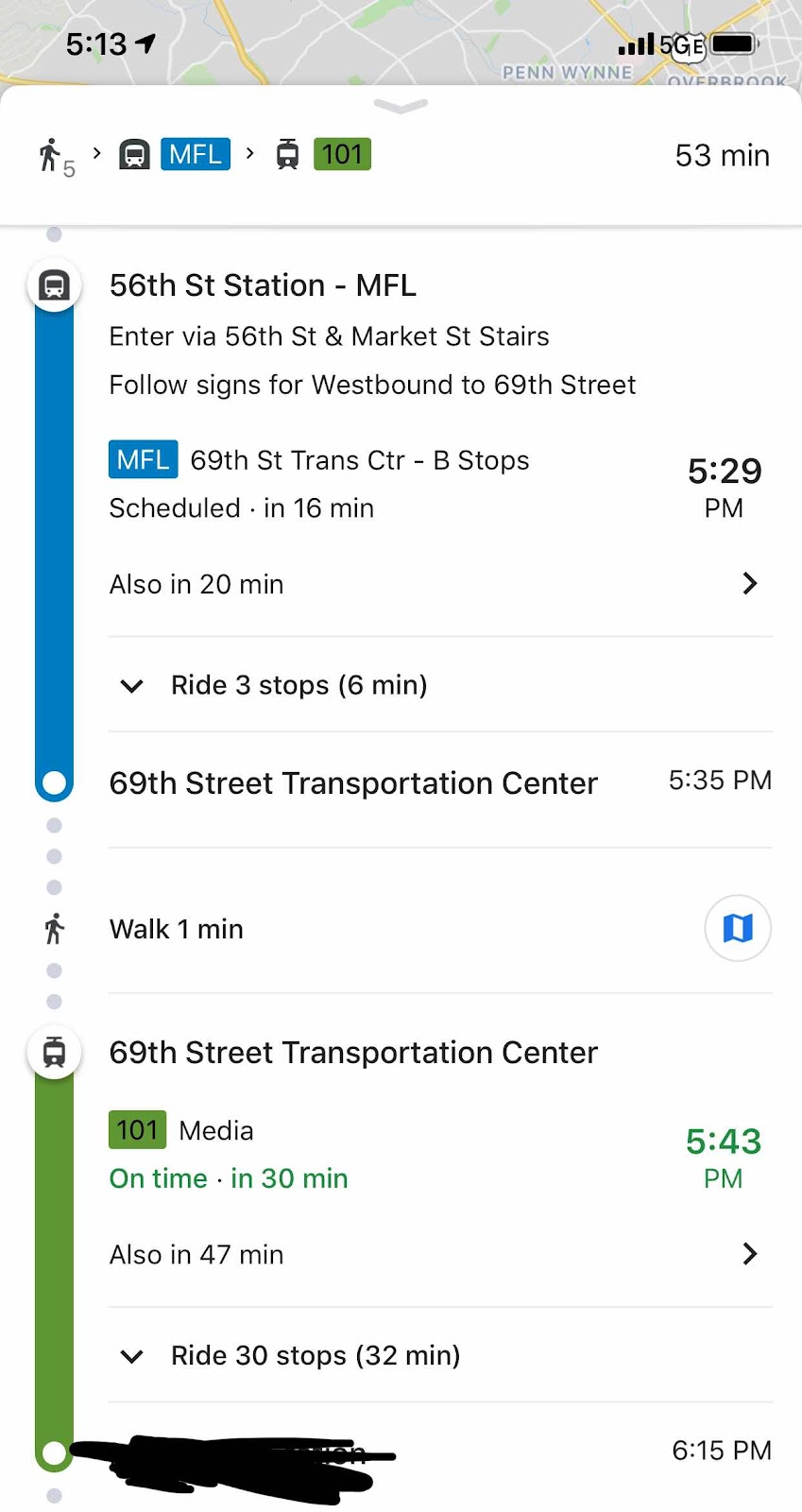Open the MFL 69th St Trans Ctr departure
Screen dimensions: 802x1512
[x=440, y=484]
